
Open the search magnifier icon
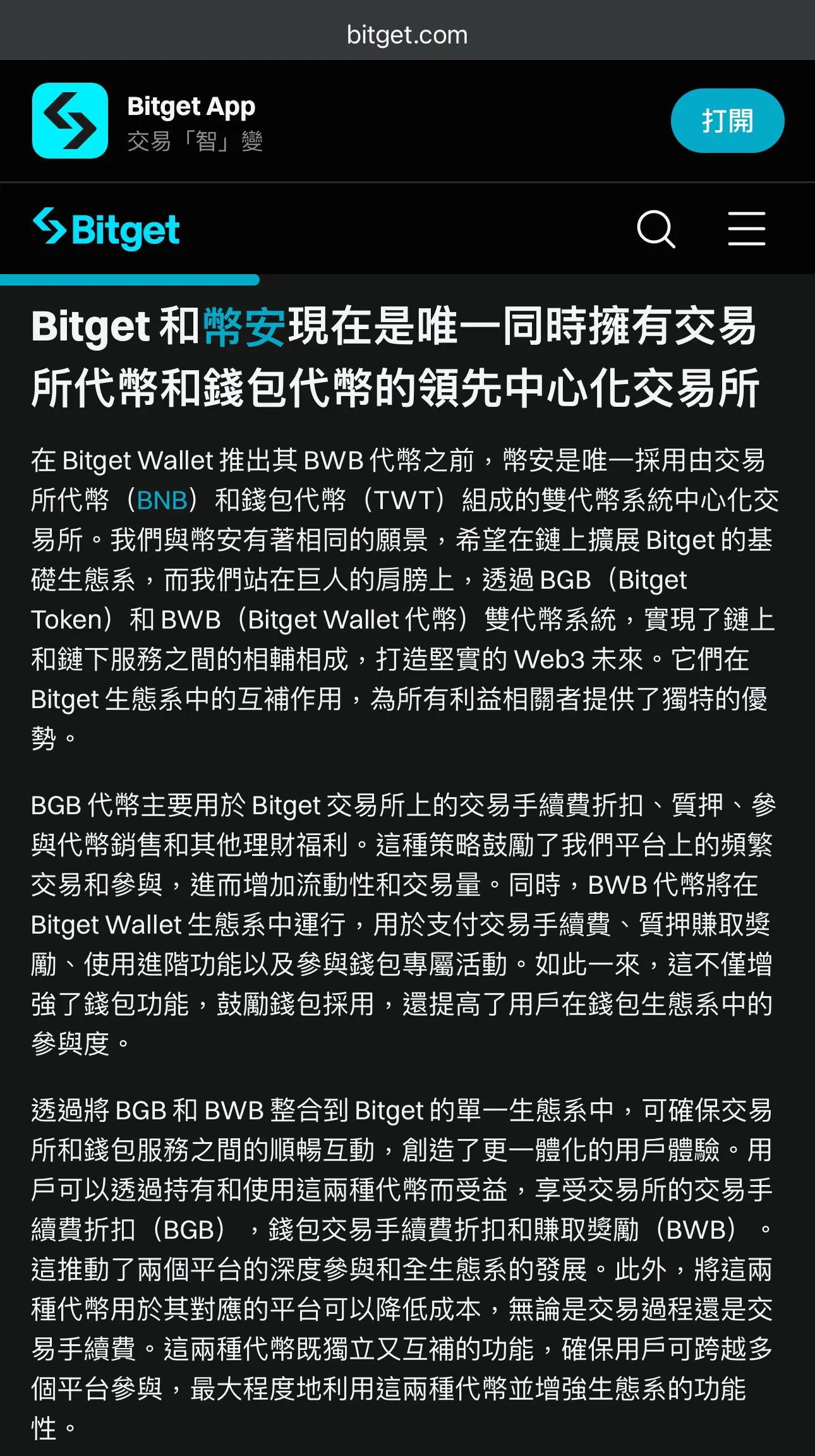[x=656, y=229]
